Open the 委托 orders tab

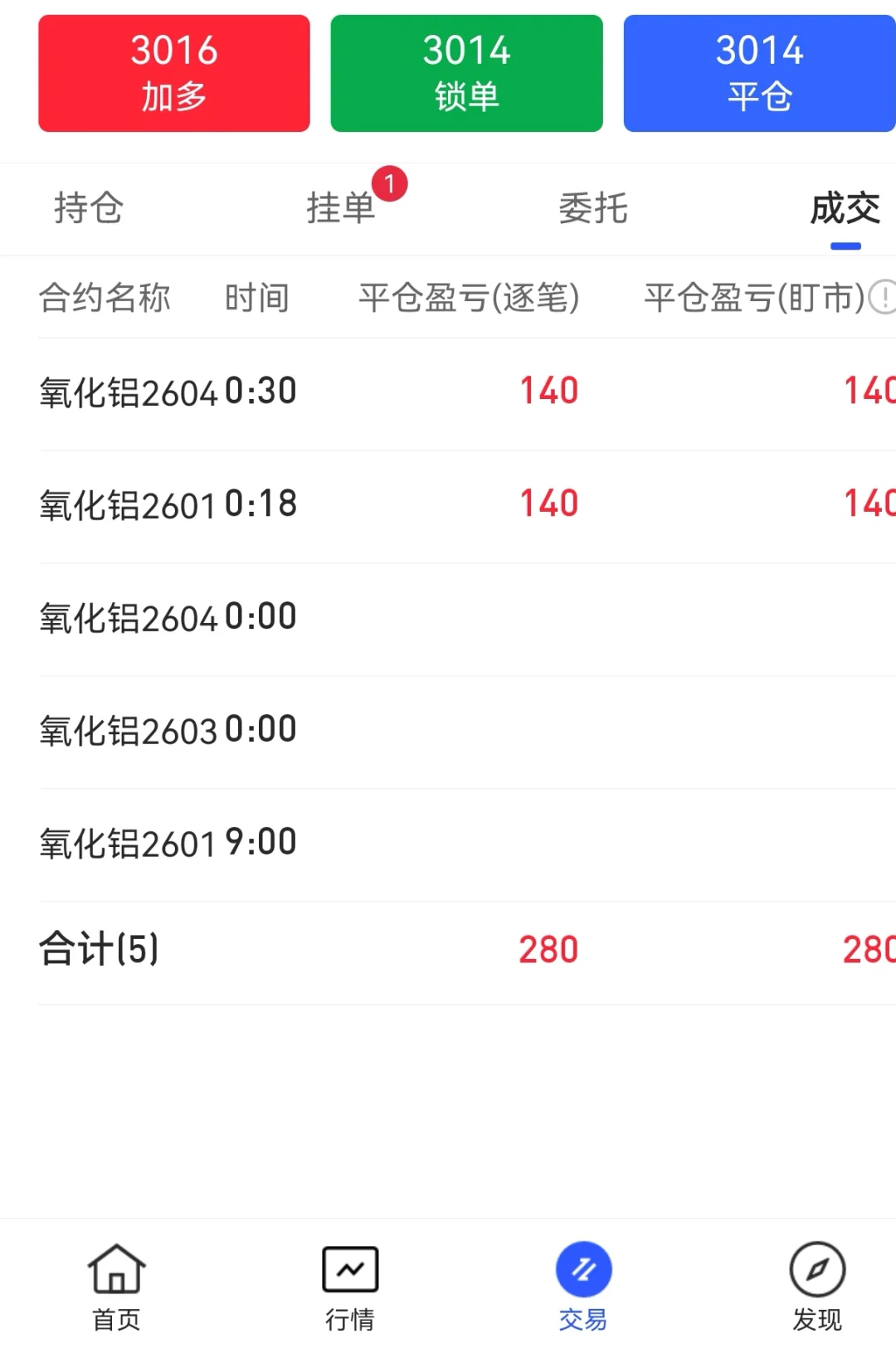594,209
